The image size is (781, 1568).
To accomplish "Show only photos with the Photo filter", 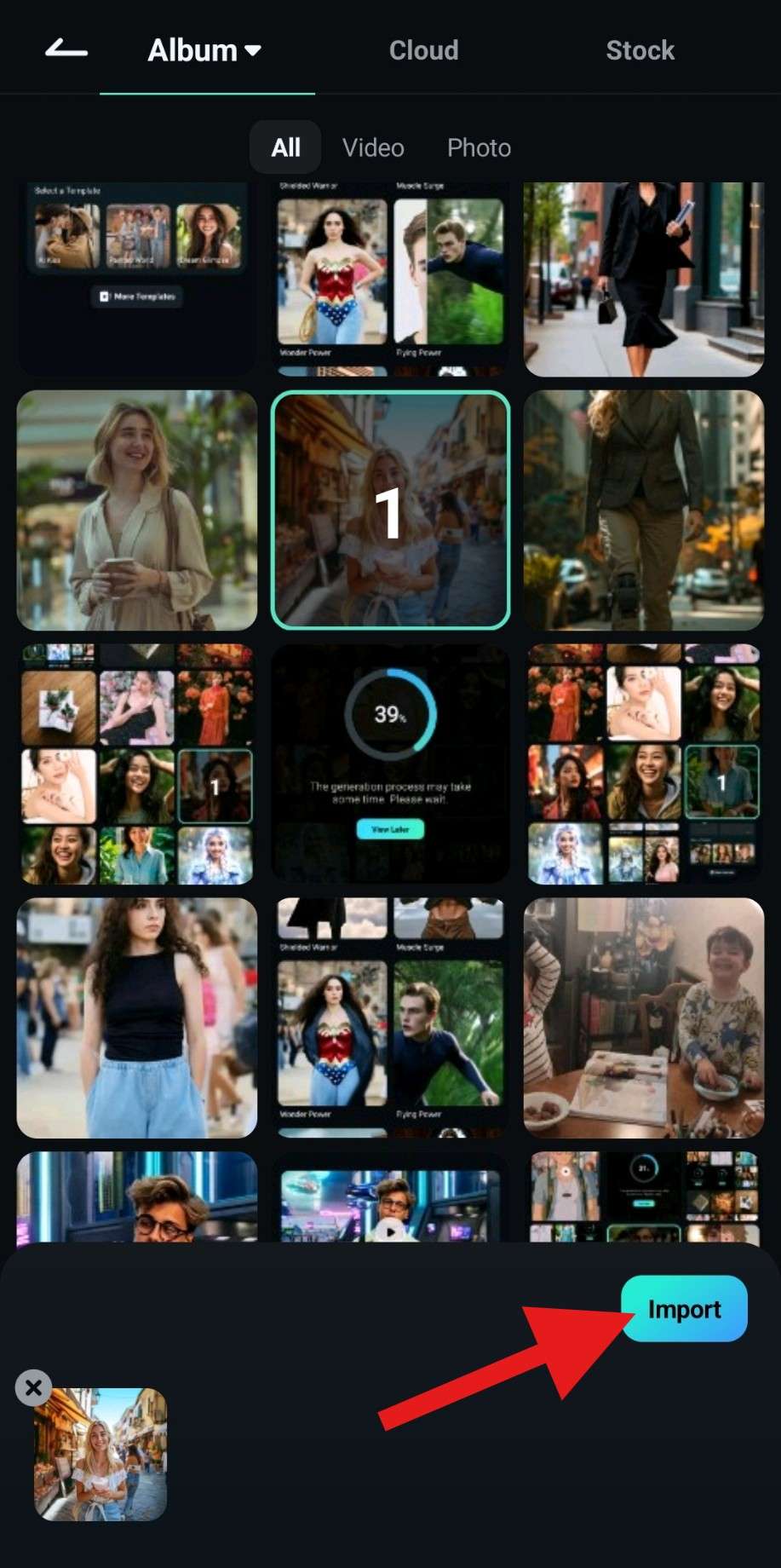I will click(479, 147).
